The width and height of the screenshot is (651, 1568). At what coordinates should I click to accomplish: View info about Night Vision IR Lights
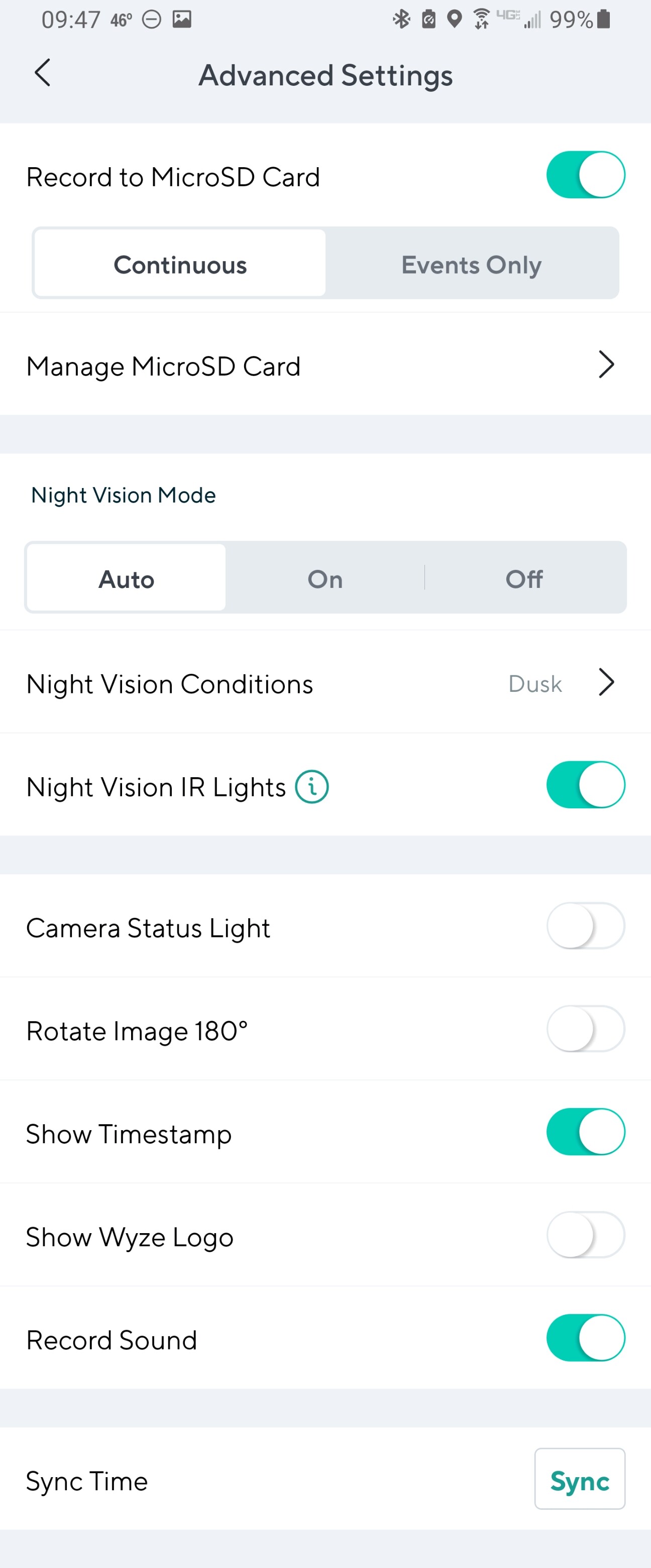click(312, 786)
